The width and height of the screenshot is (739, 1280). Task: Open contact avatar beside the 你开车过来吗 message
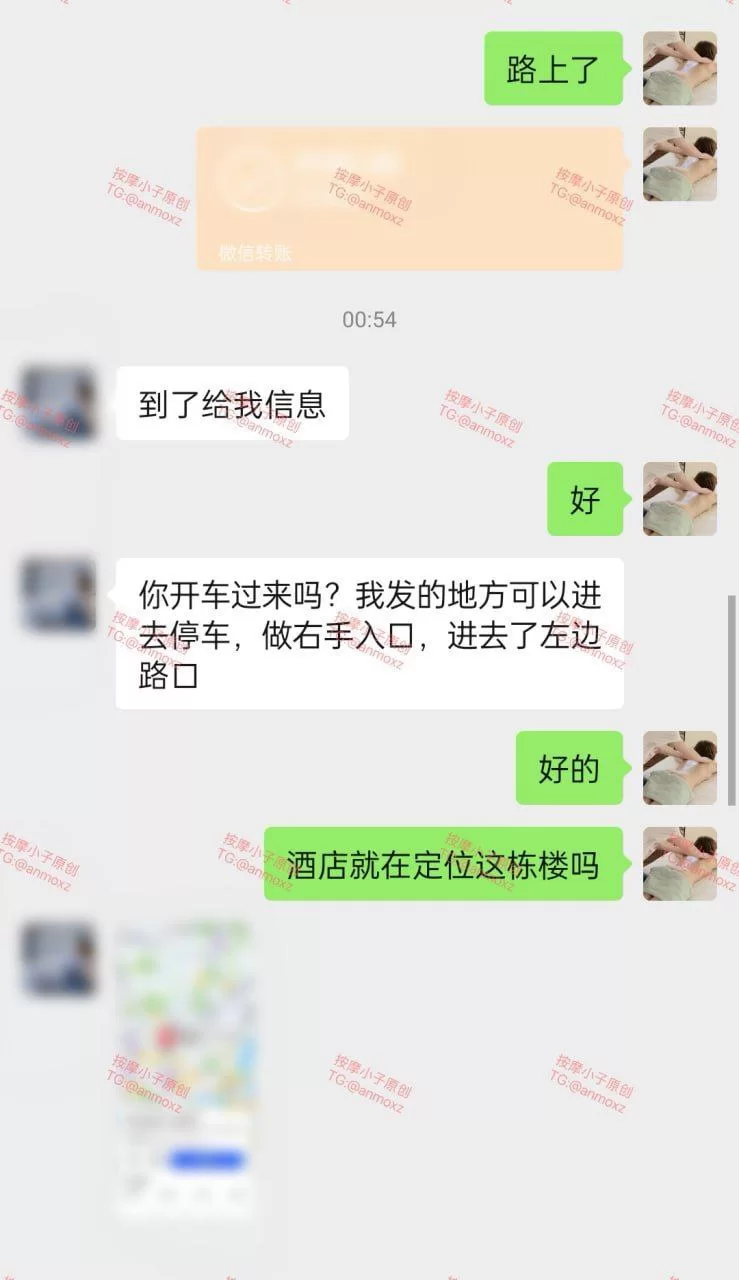(x=59, y=595)
